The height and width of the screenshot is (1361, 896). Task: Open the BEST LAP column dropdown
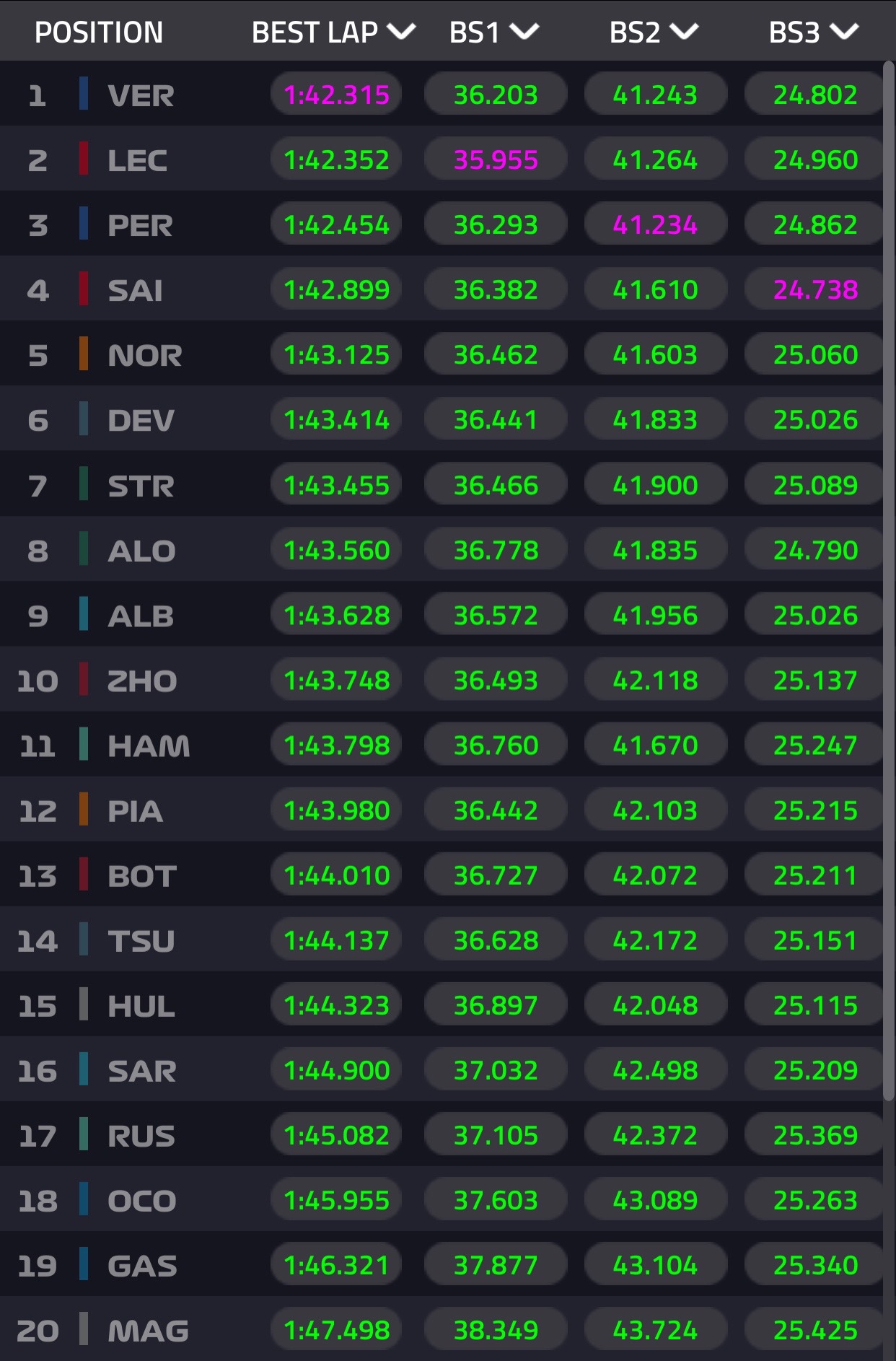coord(333,32)
